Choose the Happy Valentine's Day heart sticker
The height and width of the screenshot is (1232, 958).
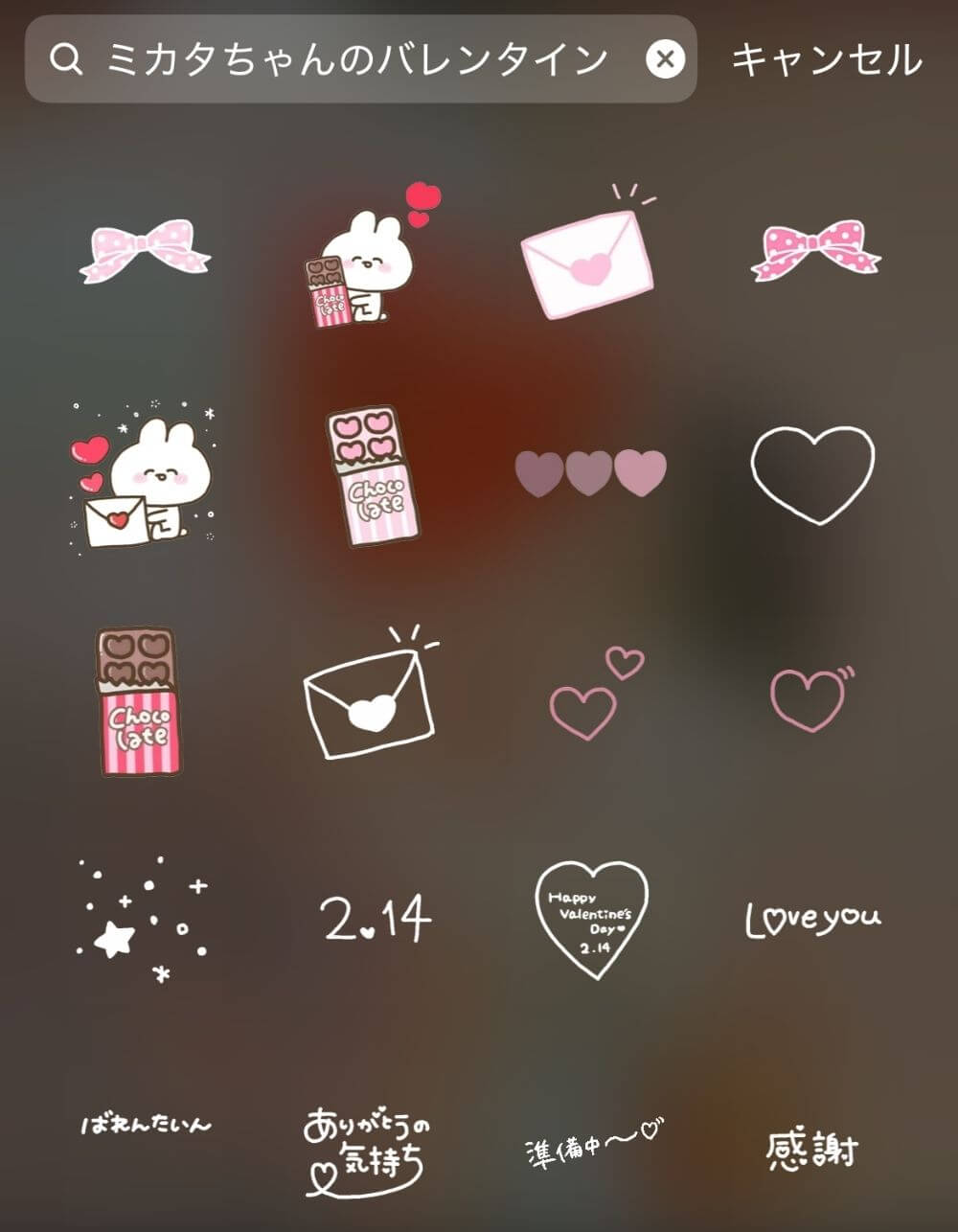click(590, 920)
